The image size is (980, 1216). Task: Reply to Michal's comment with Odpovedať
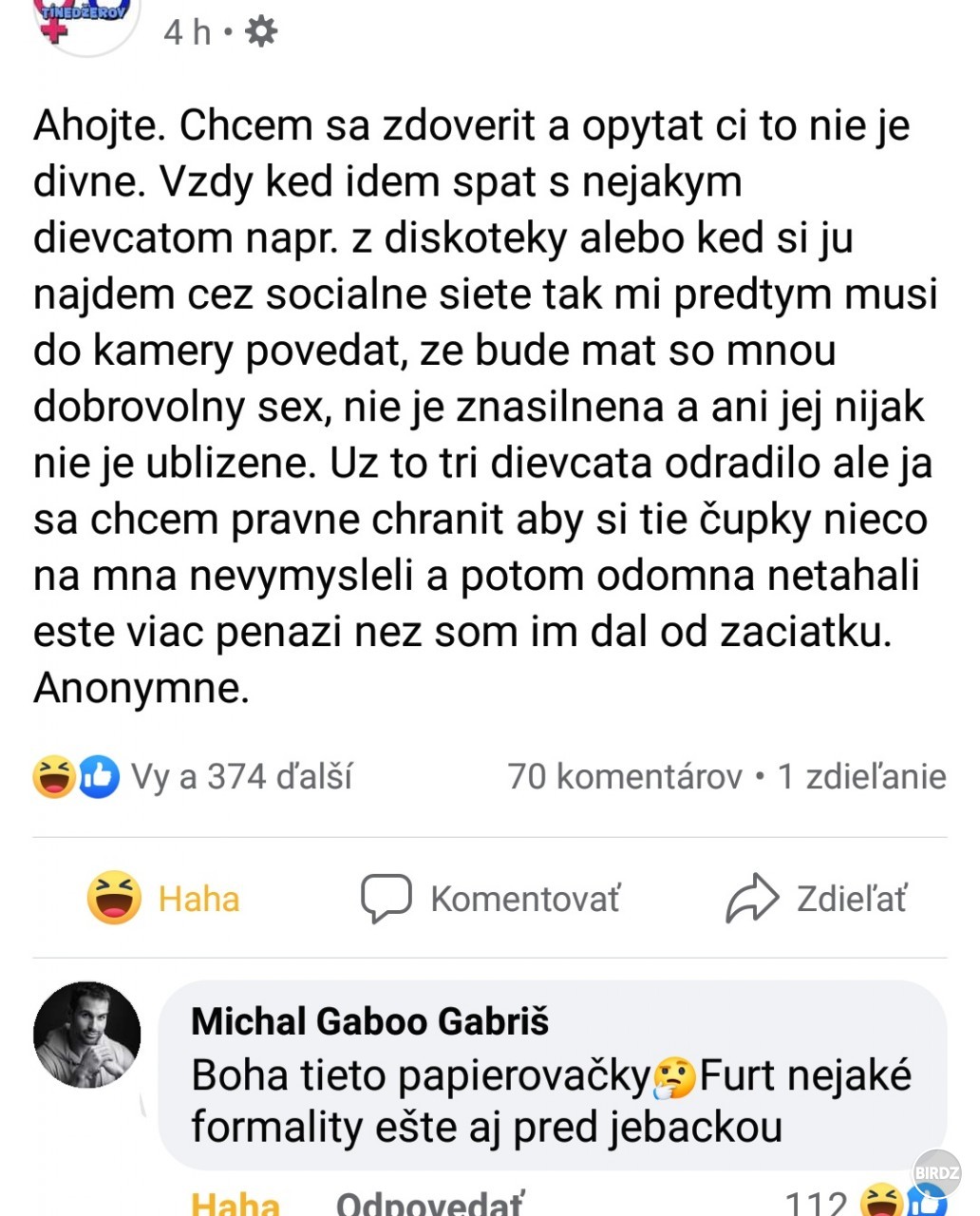click(429, 1205)
